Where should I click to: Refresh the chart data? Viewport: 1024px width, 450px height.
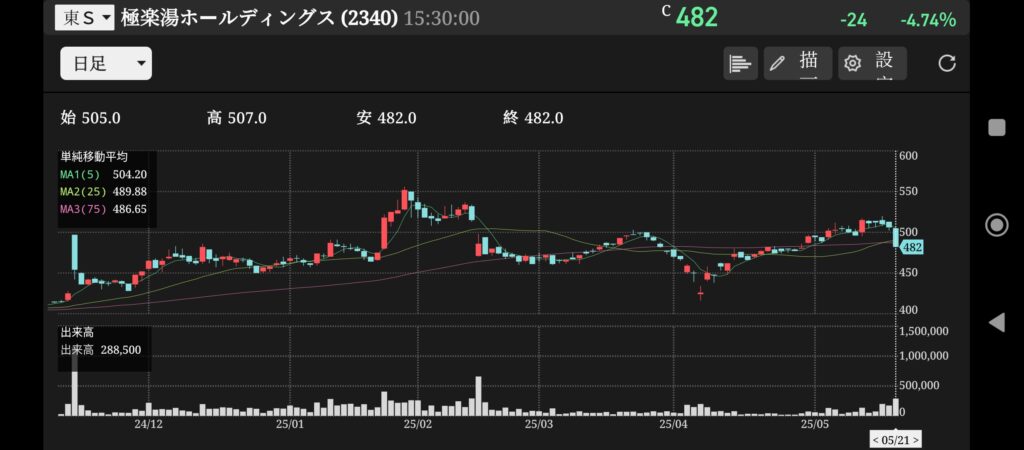[x=946, y=64]
